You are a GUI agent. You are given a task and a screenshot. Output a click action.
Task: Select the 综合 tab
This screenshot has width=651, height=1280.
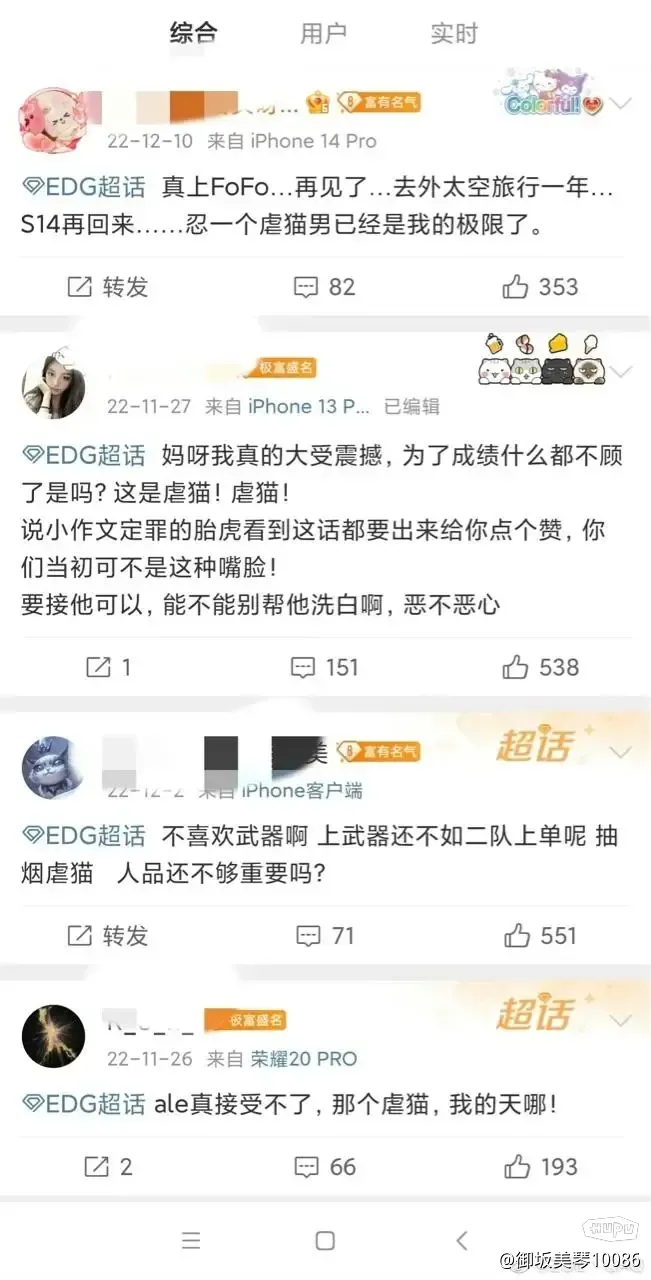click(193, 33)
